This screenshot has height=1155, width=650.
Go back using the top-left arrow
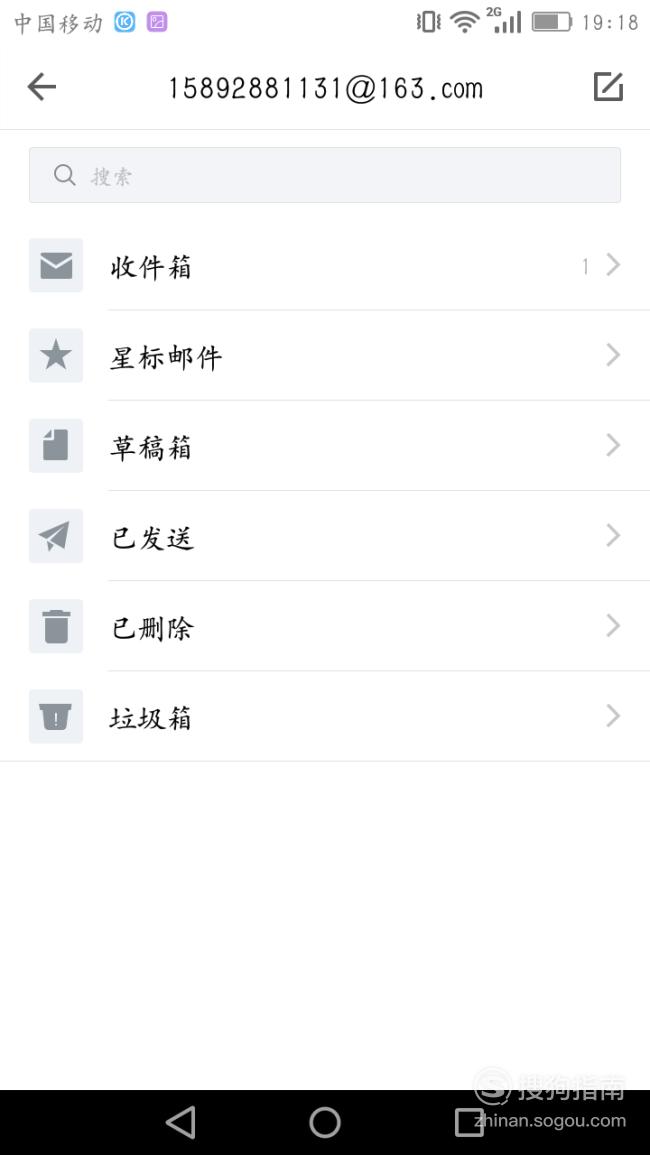[41, 87]
